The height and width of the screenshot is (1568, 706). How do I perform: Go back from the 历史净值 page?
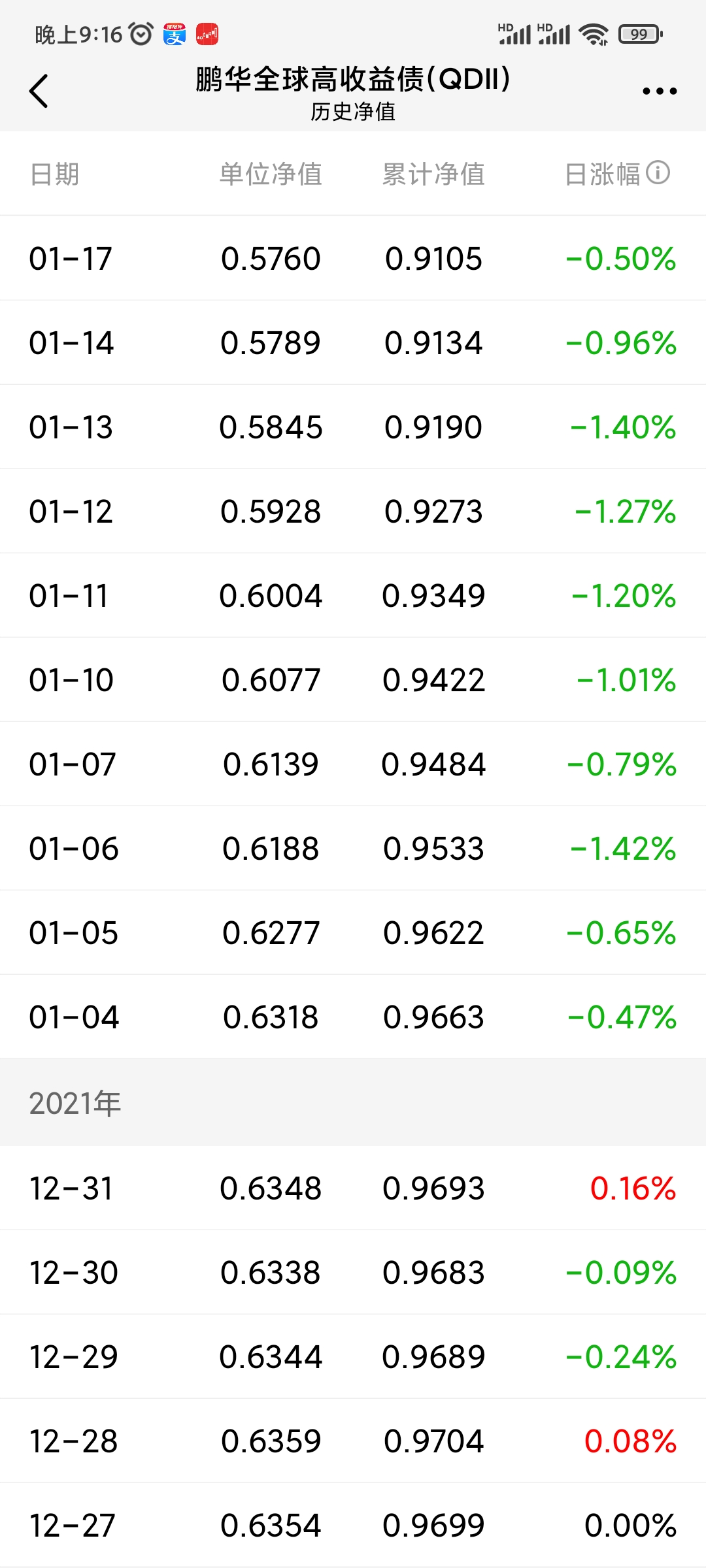(39, 91)
